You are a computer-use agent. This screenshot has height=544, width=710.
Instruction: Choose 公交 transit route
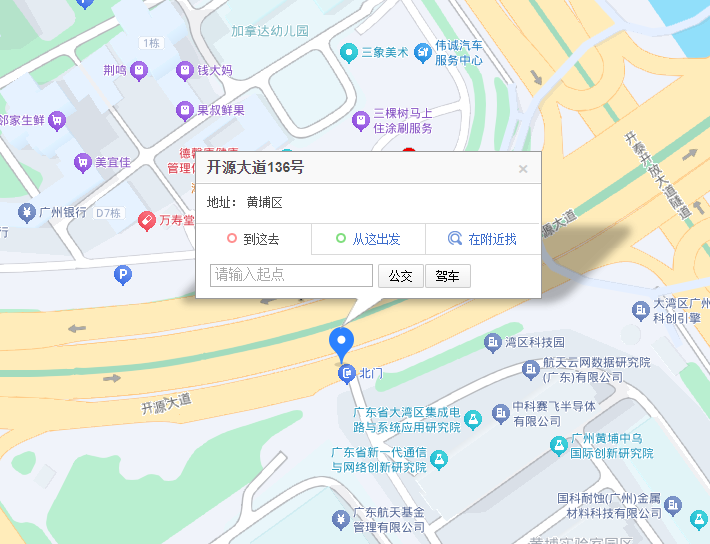tap(400, 276)
